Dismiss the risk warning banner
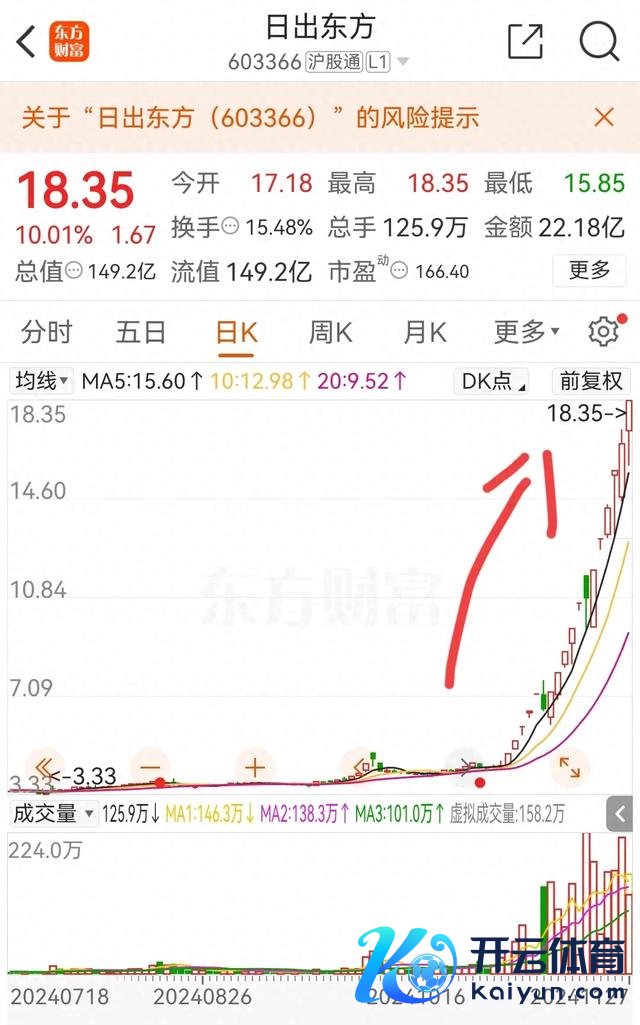 (x=604, y=118)
